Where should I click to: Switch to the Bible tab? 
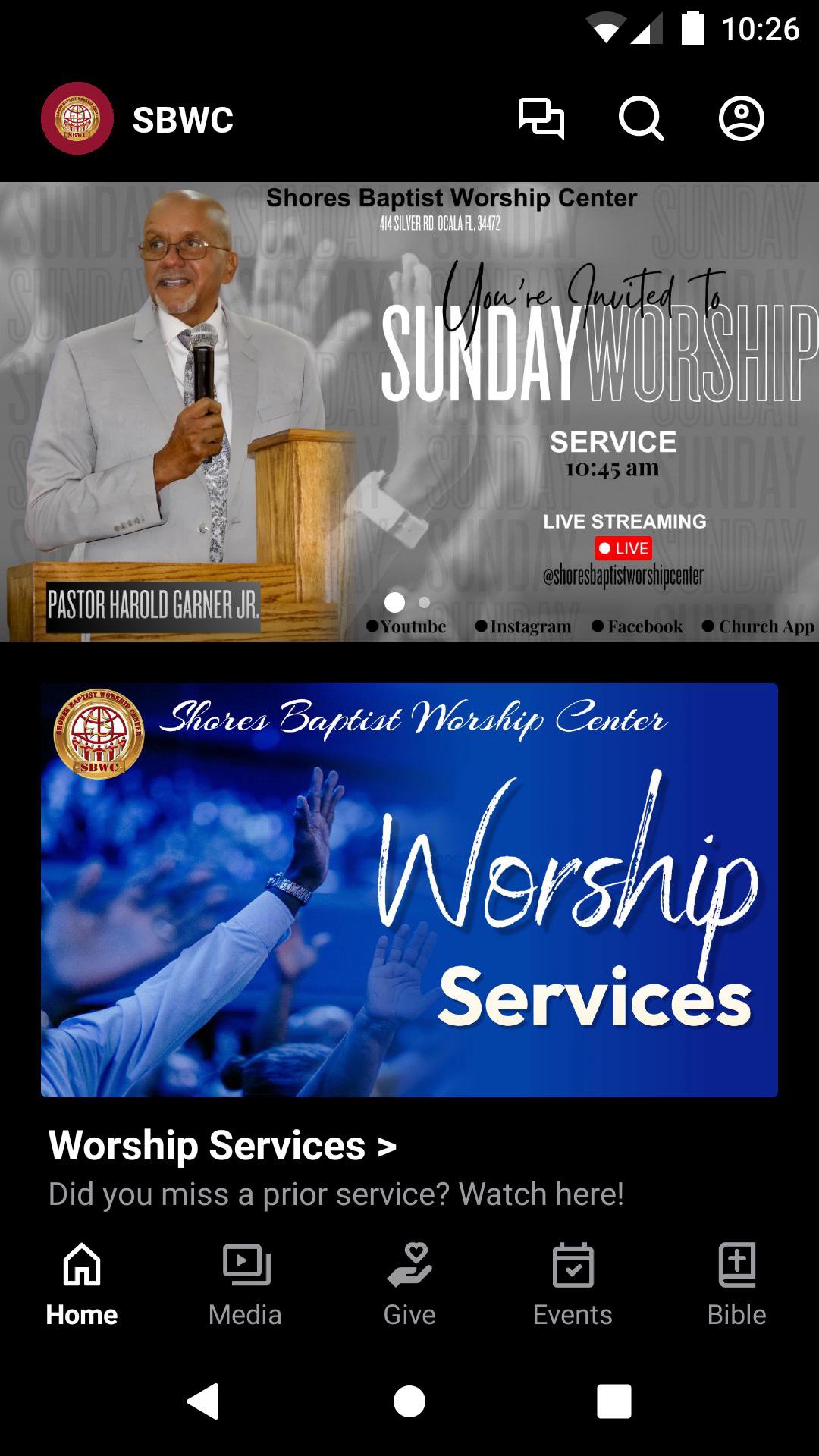pos(736,1283)
